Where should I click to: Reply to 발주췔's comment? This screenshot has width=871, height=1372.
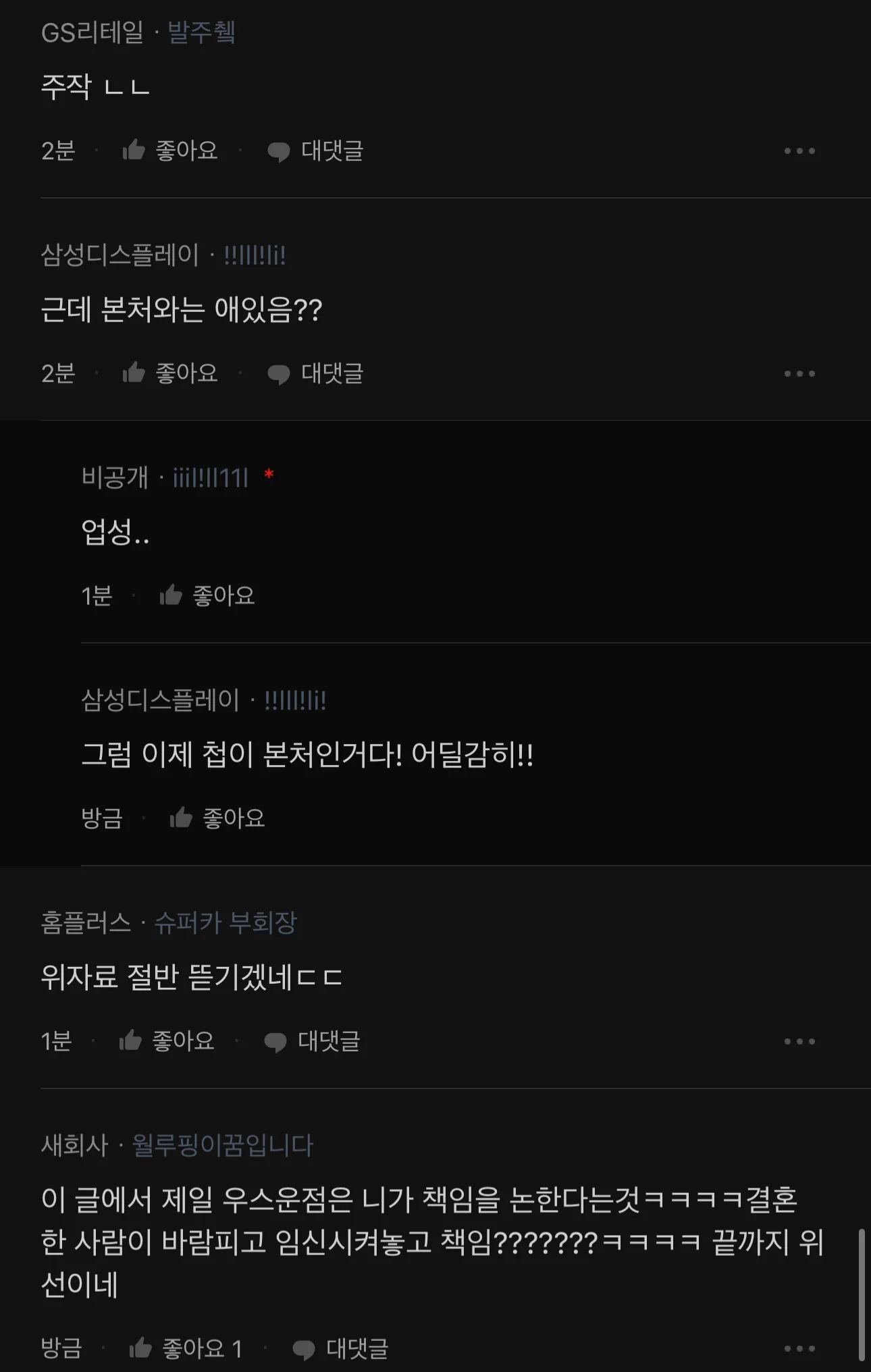tap(315, 151)
